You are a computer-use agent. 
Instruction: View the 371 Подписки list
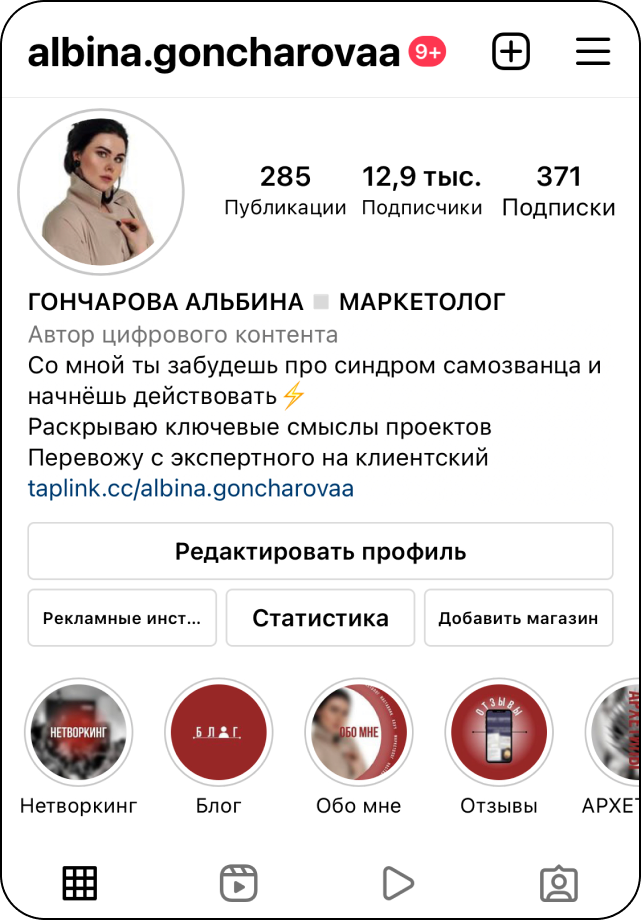point(558,191)
